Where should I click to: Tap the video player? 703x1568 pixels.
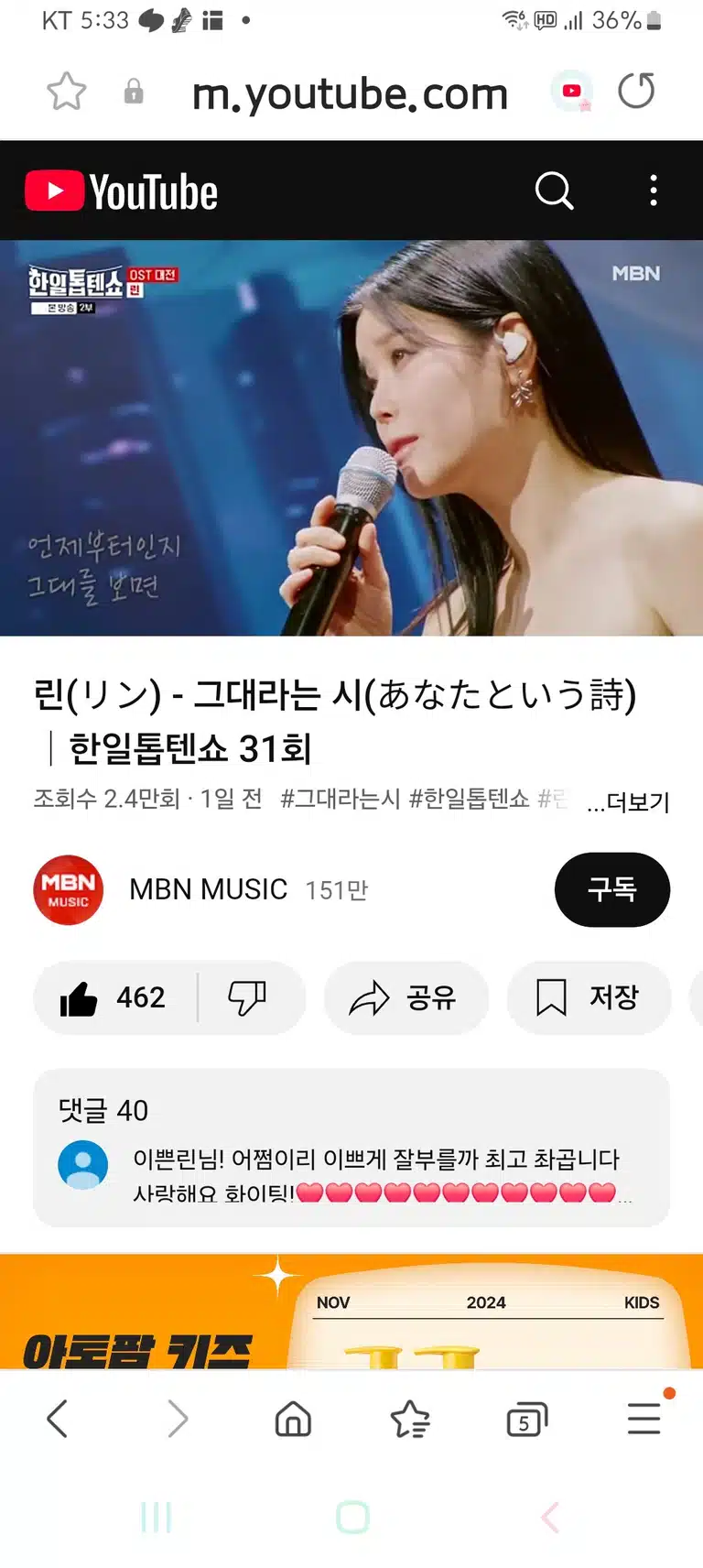click(x=351, y=438)
